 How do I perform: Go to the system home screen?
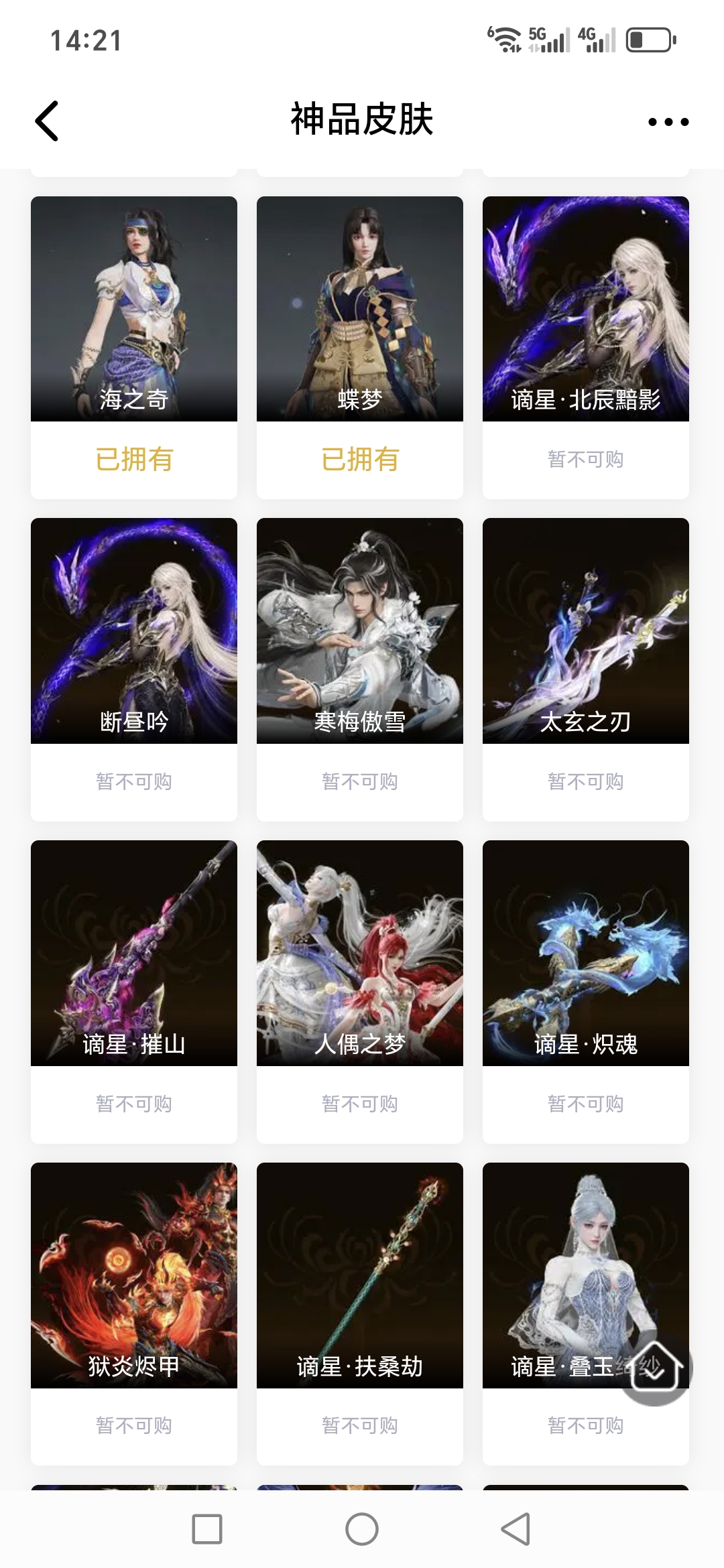pyautogui.click(x=362, y=1529)
